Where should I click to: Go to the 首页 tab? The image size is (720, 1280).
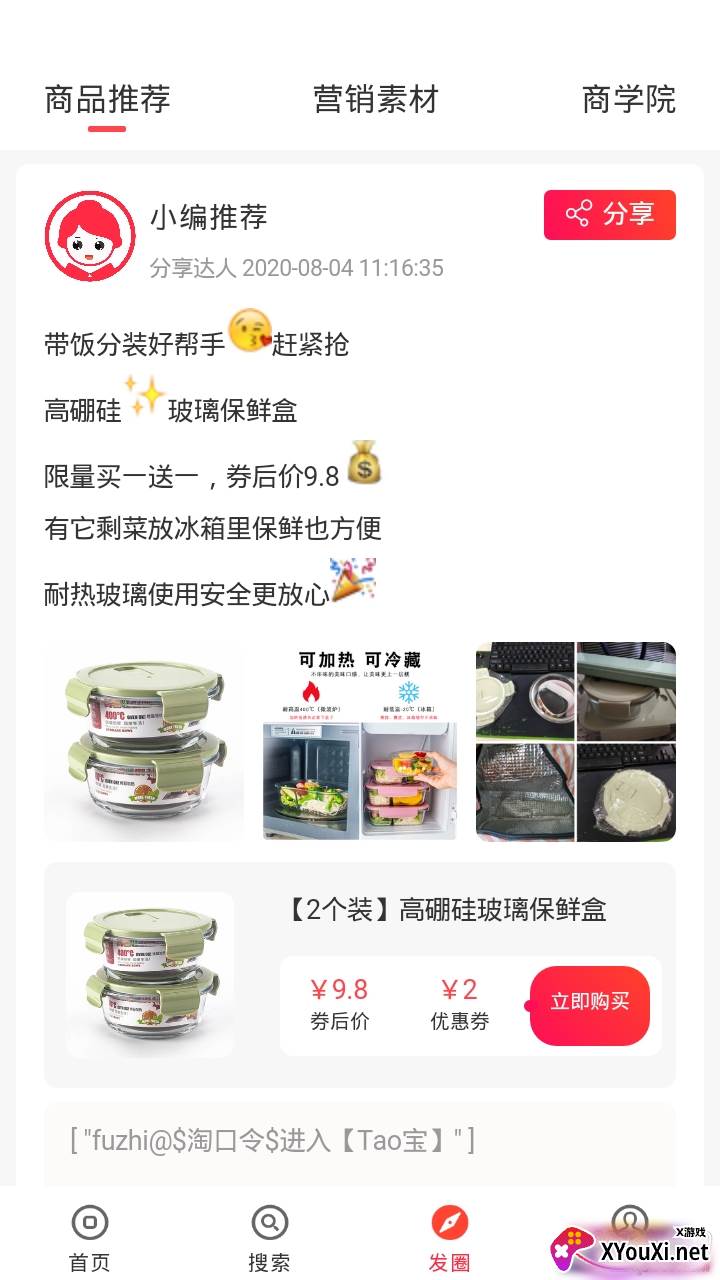tap(90, 1238)
